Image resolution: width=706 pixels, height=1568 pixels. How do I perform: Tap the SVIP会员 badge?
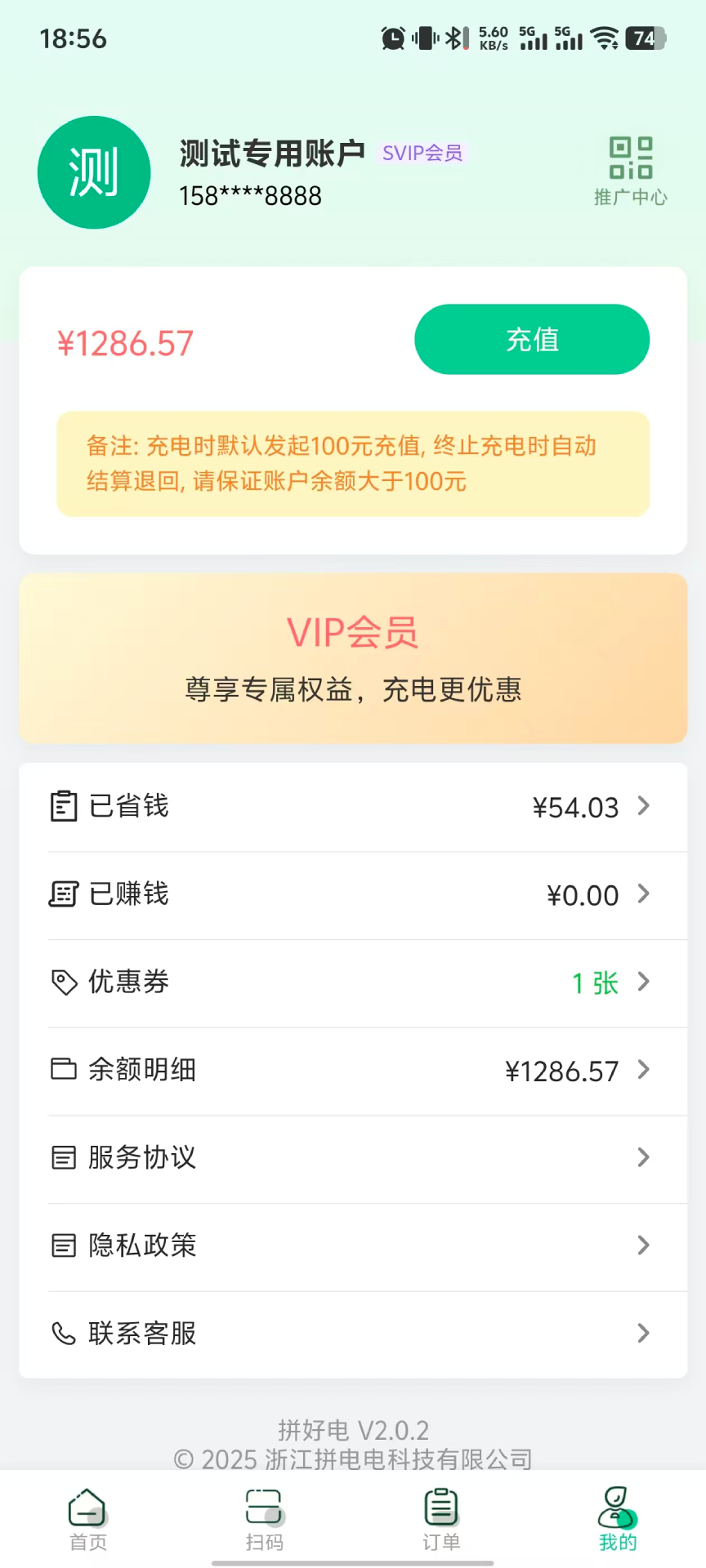point(422,154)
